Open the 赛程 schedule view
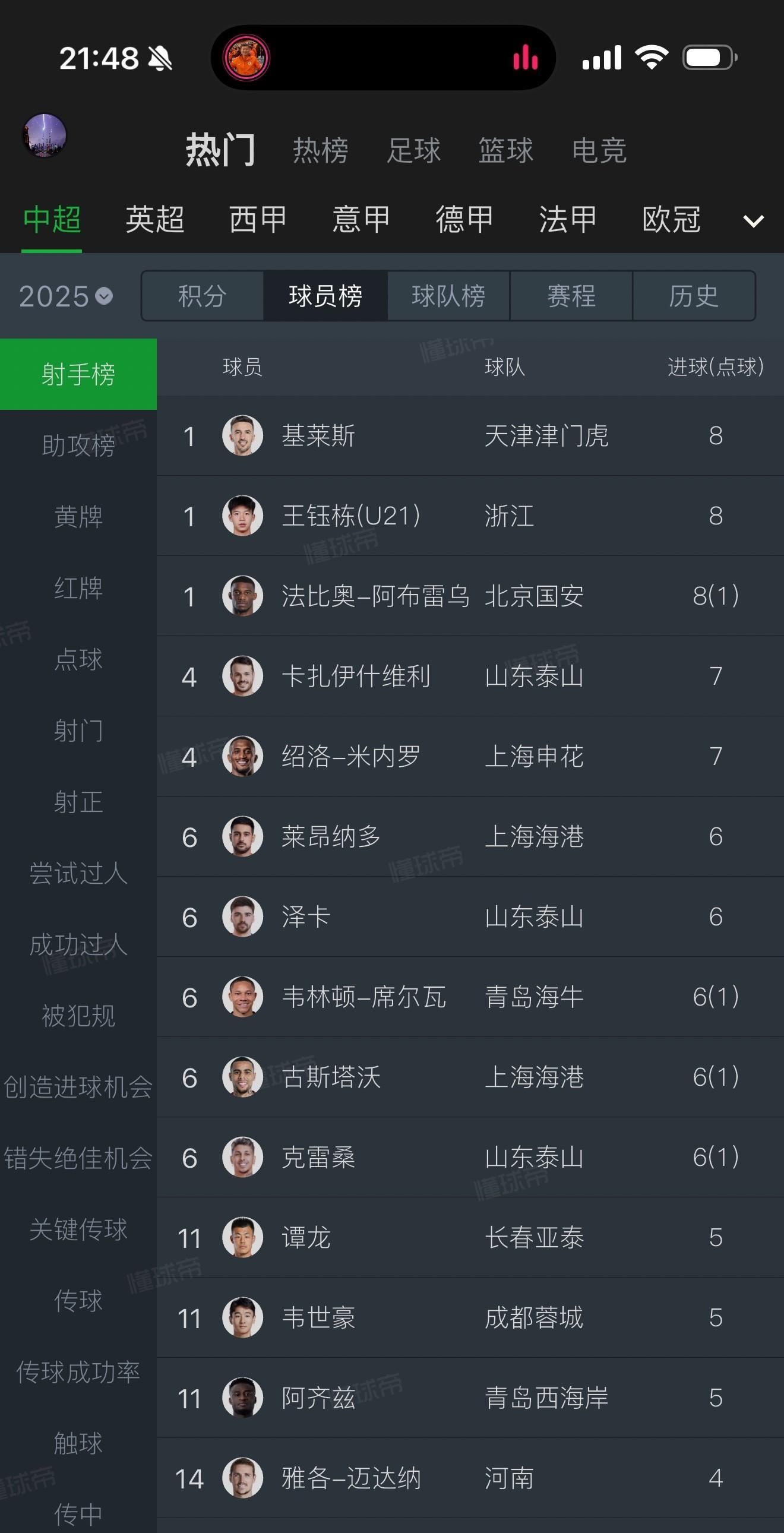Viewport: 784px width, 1533px height. click(x=570, y=296)
